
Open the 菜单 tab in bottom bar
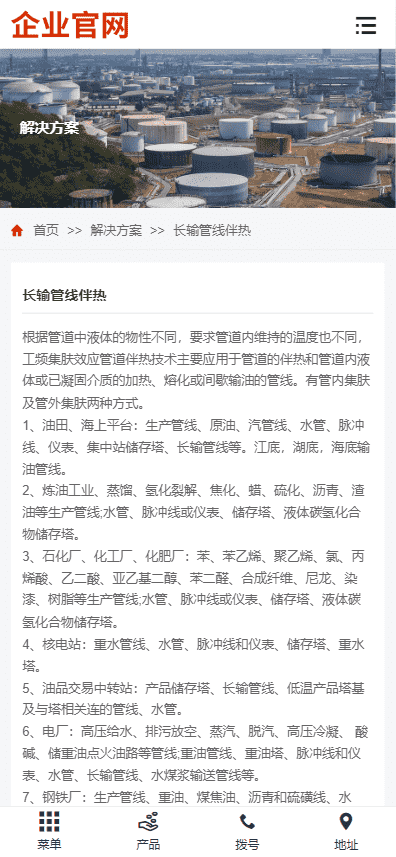[x=49, y=831]
